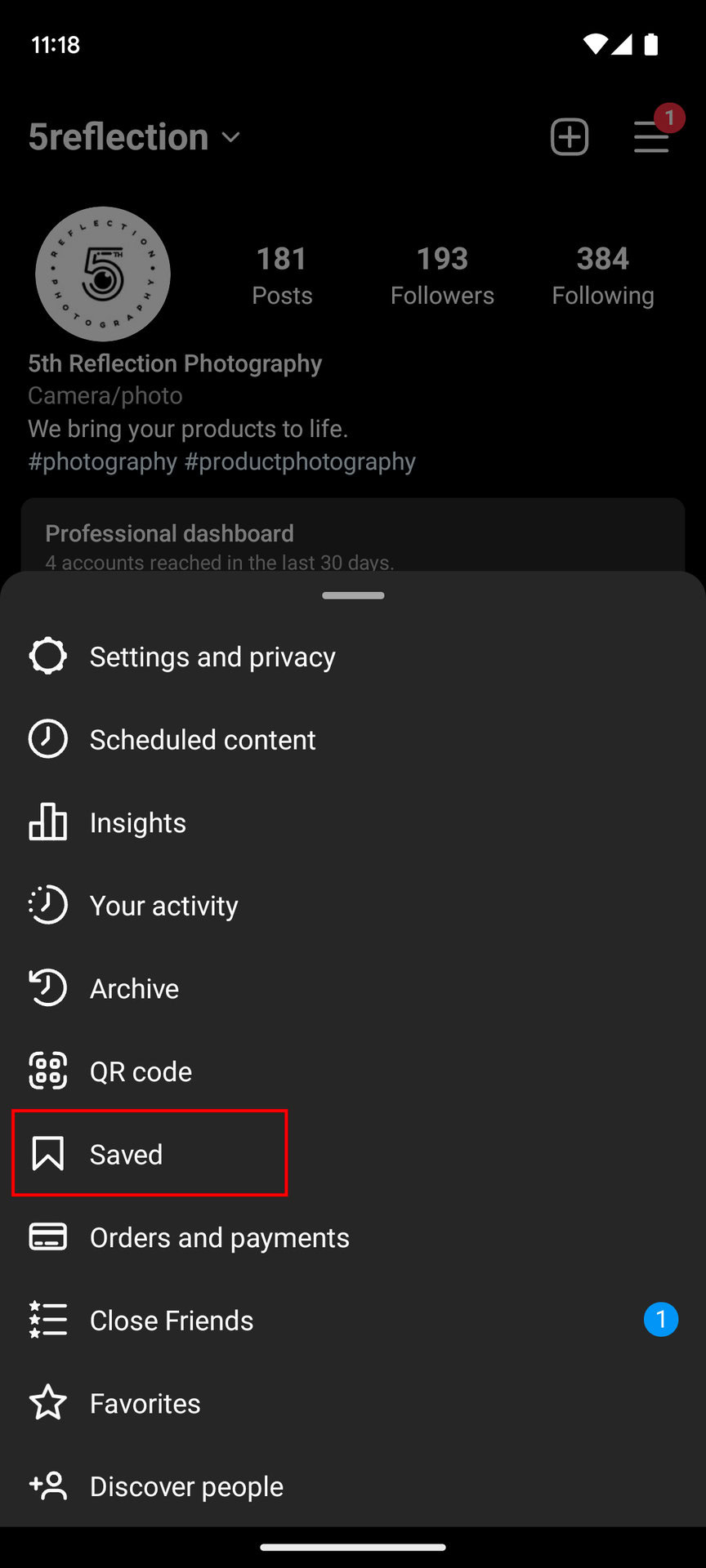View Insights
Screen dimensions: 706x1568
pos(137,822)
